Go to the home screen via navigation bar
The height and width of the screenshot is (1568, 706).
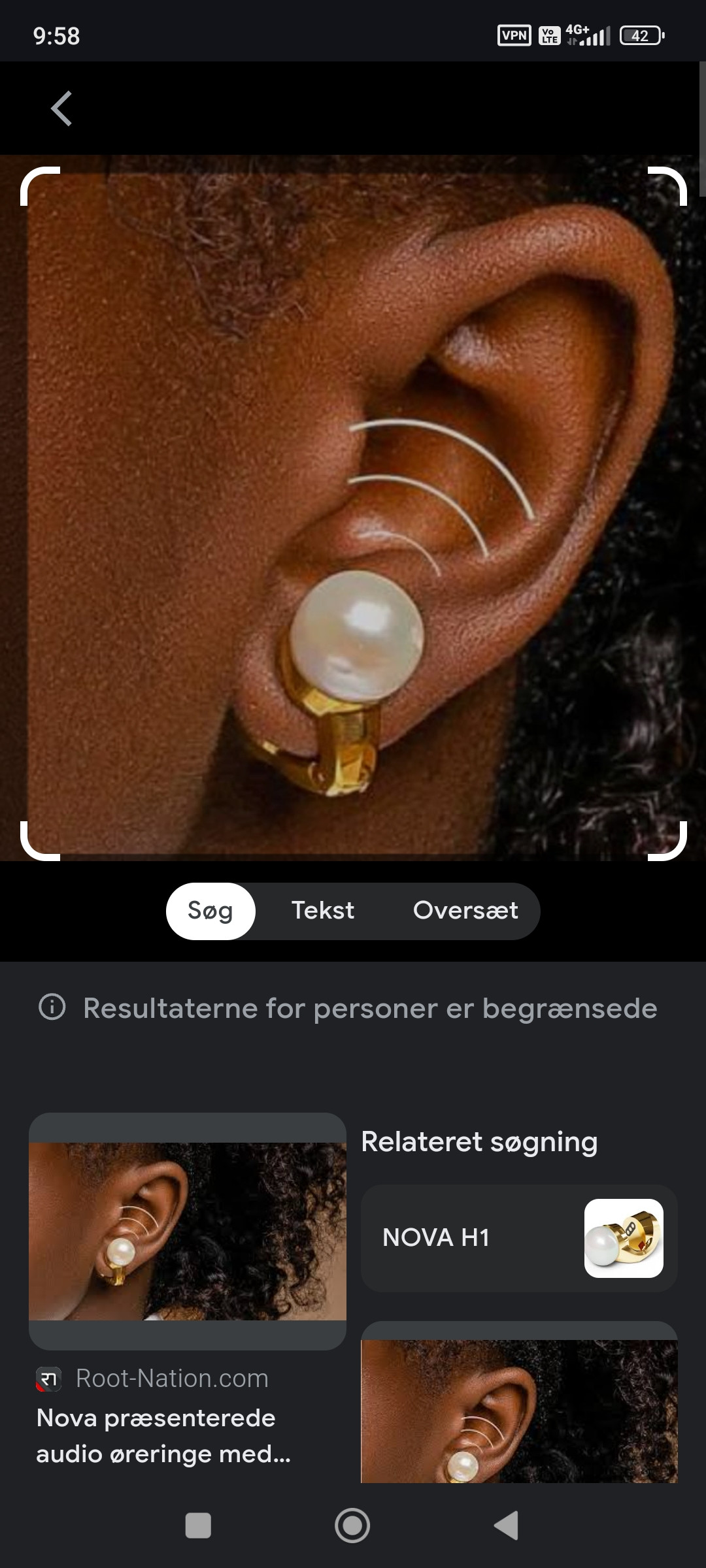point(352,1526)
